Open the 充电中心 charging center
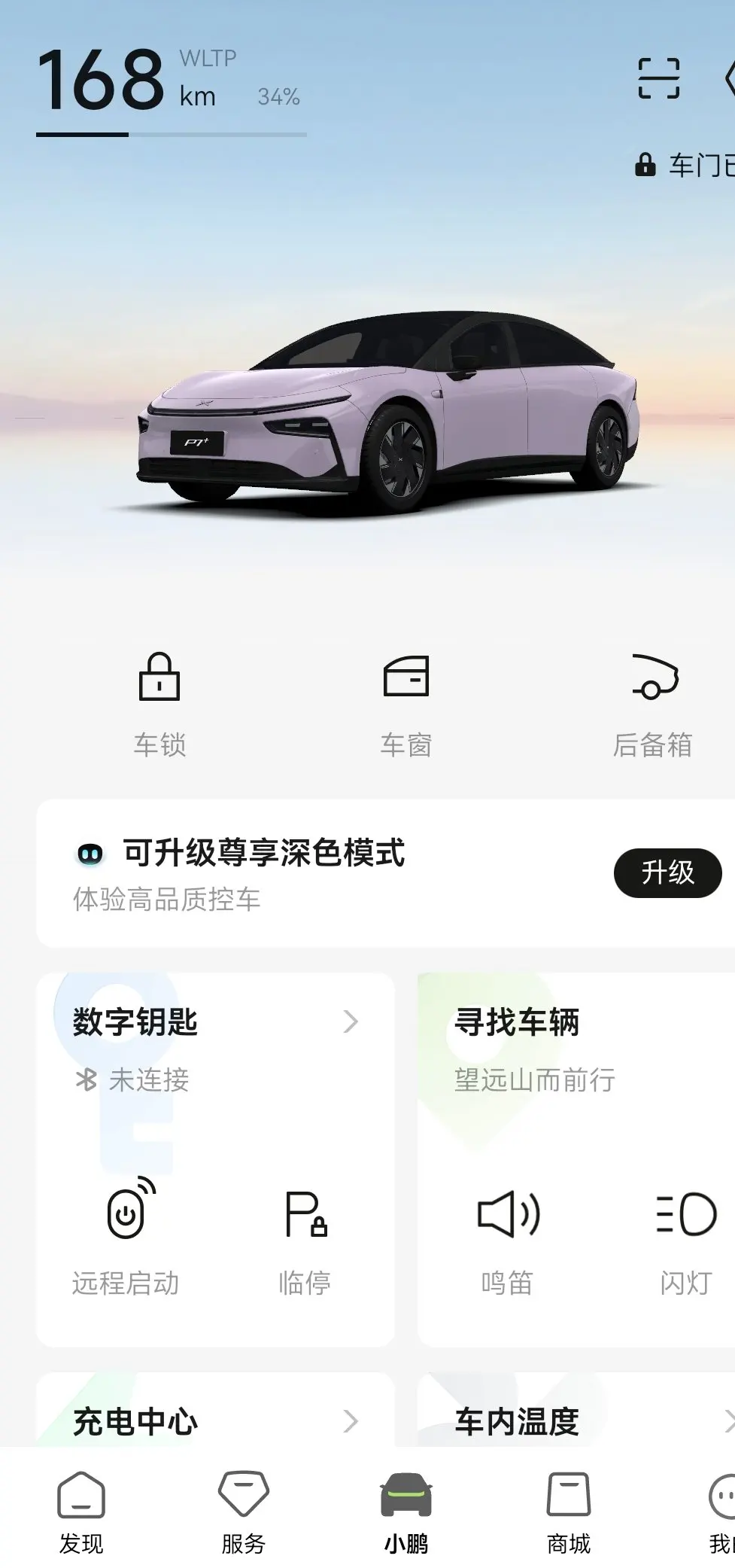Screen dimensions: 735x1568 click(x=215, y=1420)
